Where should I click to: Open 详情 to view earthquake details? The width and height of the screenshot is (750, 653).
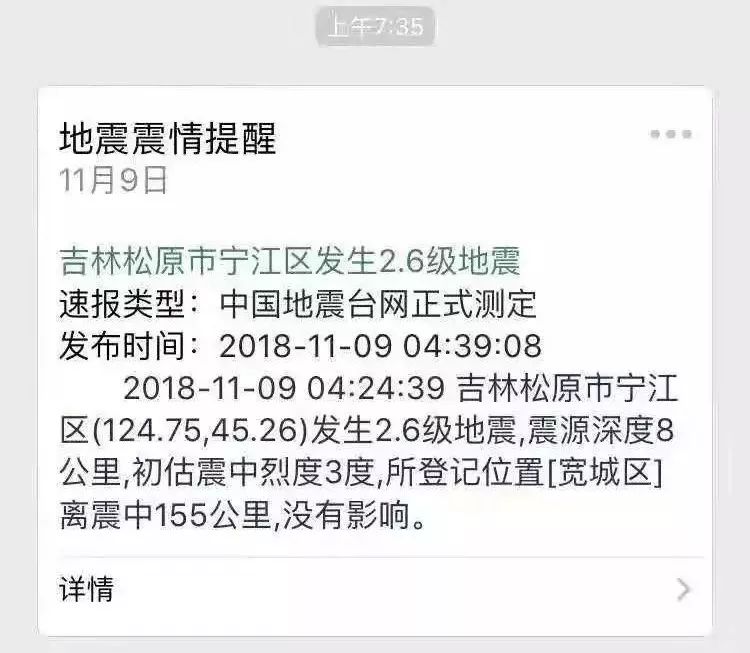click(375, 589)
